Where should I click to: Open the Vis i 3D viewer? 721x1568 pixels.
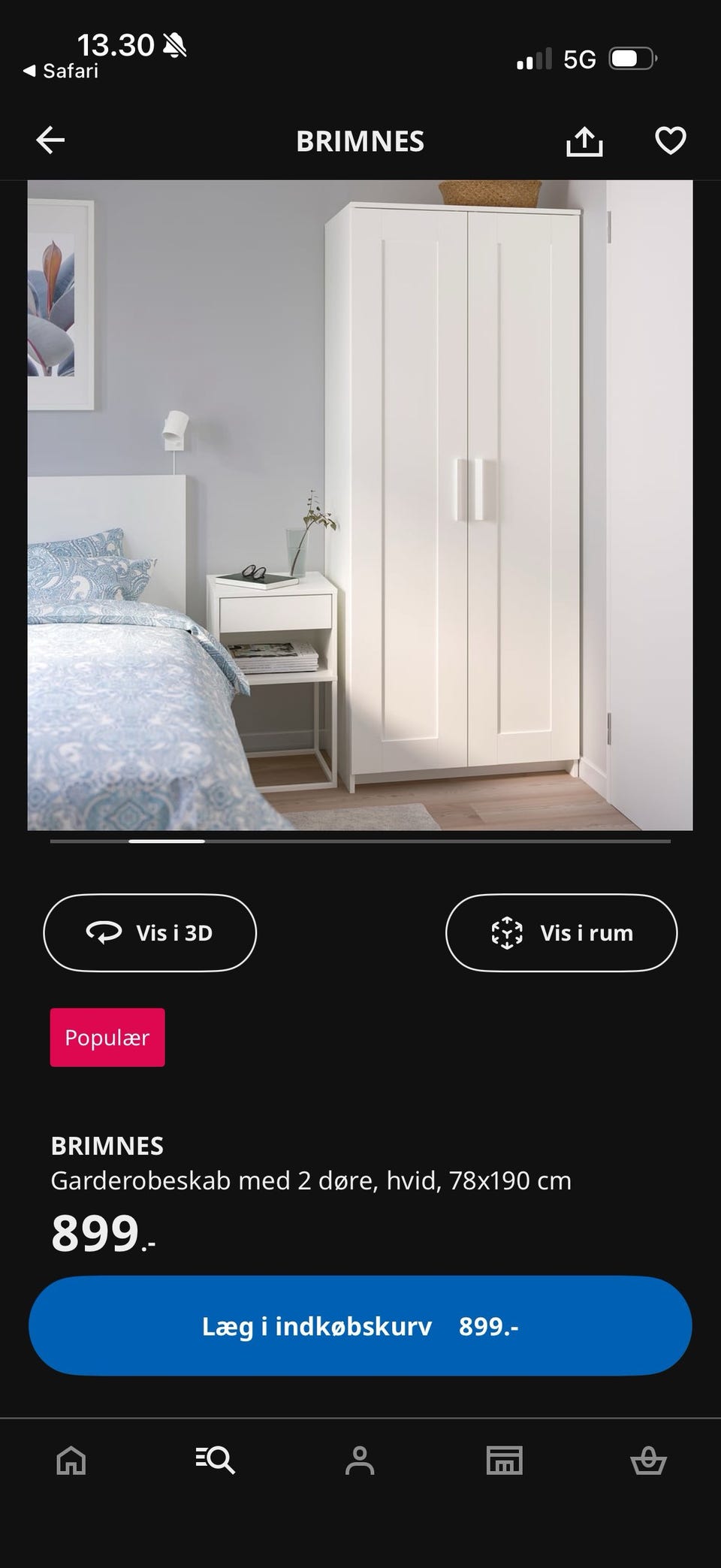tap(149, 932)
